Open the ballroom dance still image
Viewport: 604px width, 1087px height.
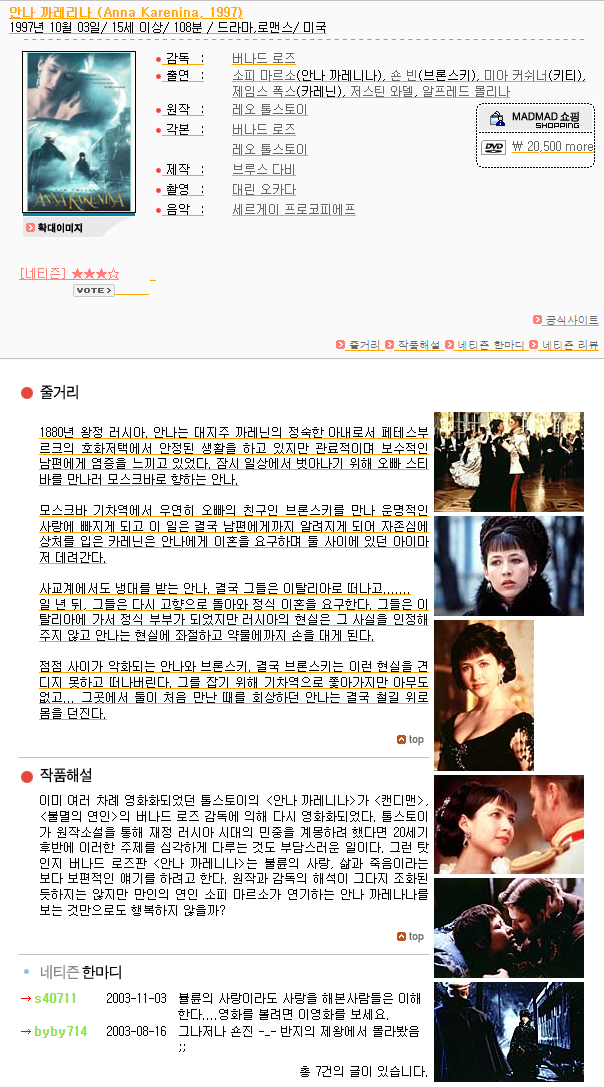point(508,461)
